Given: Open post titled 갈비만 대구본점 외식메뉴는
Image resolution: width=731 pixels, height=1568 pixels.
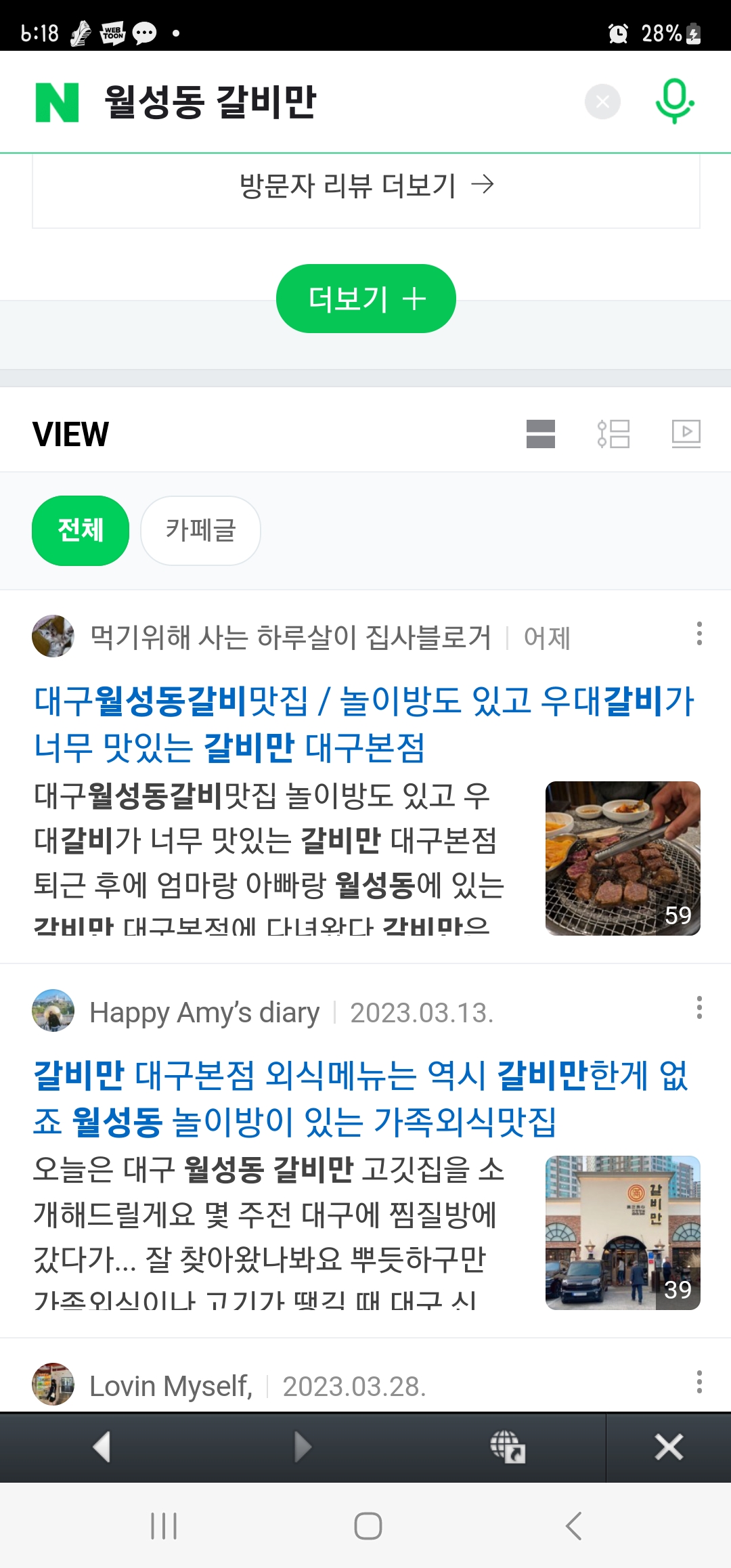Looking at the screenshot, I should (x=361, y=1098).
